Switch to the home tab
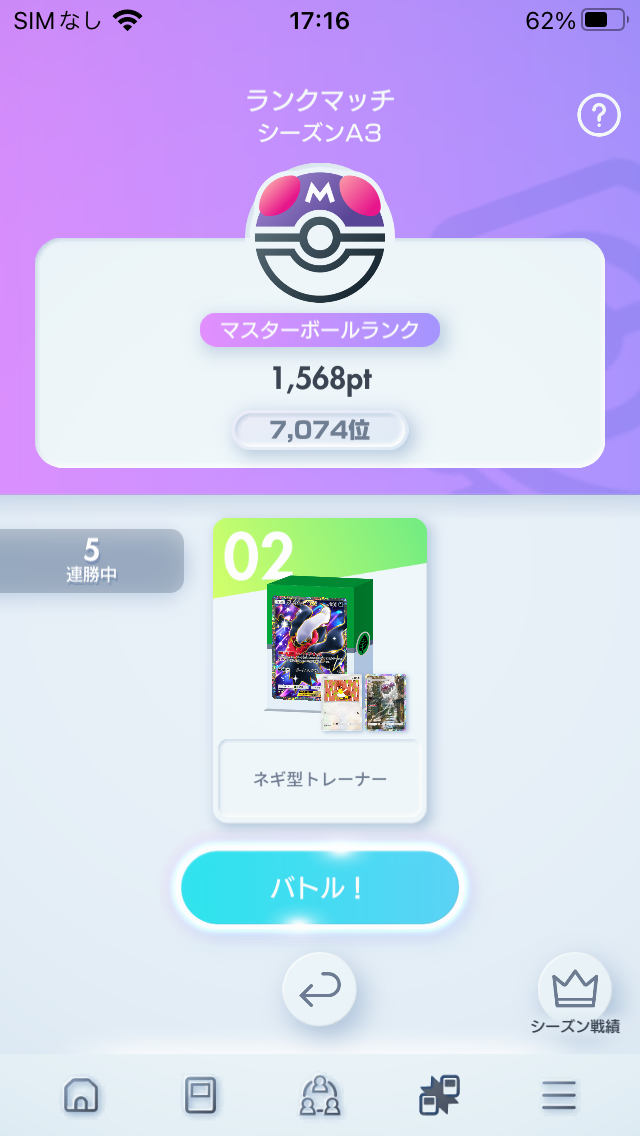 [x=81, y=1095]
